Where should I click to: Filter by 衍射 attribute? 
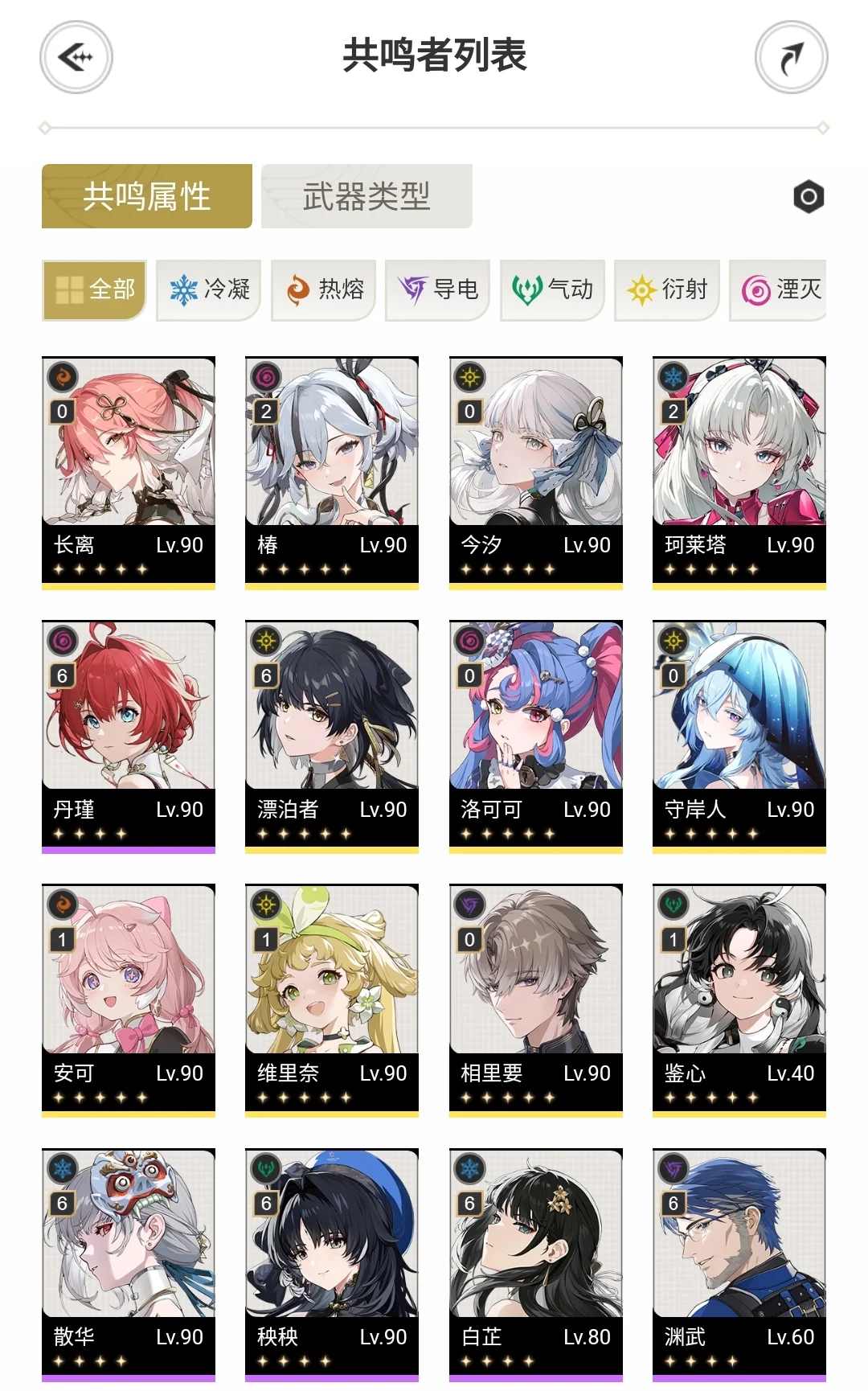click(x=667, y=289)
